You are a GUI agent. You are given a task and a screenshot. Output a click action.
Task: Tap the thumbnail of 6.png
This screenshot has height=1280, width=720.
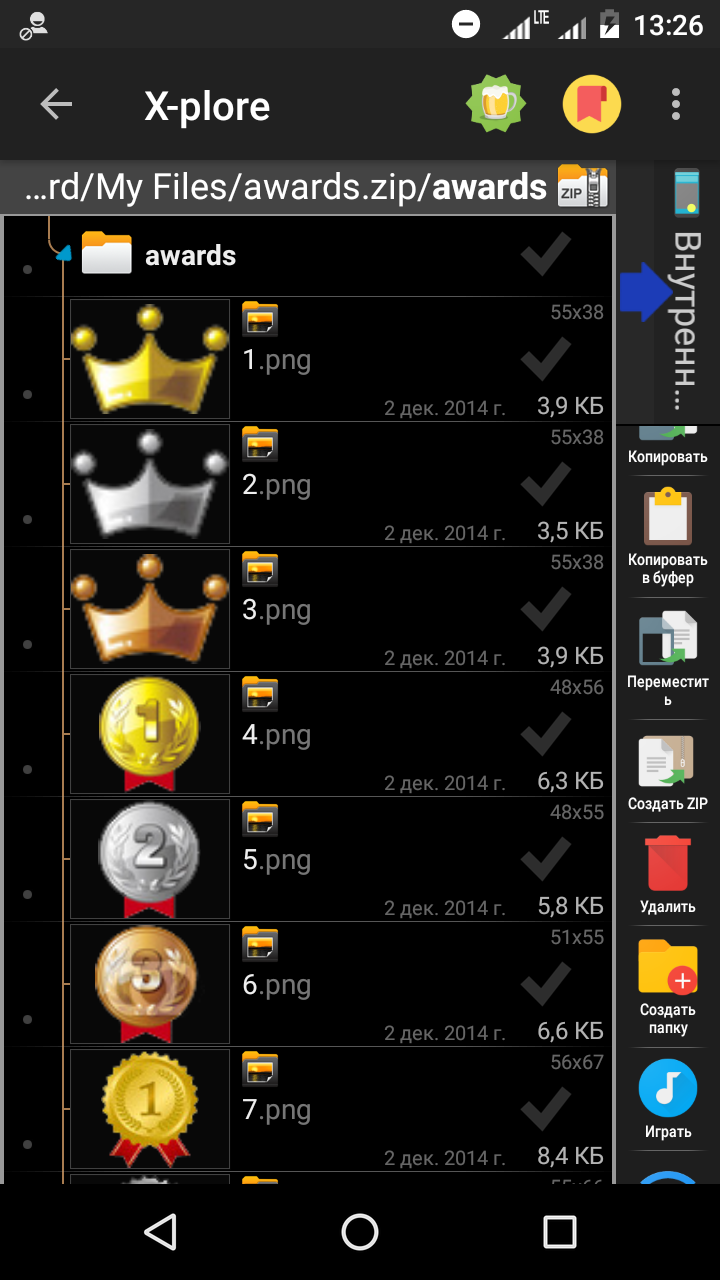(x=150, y=984)
